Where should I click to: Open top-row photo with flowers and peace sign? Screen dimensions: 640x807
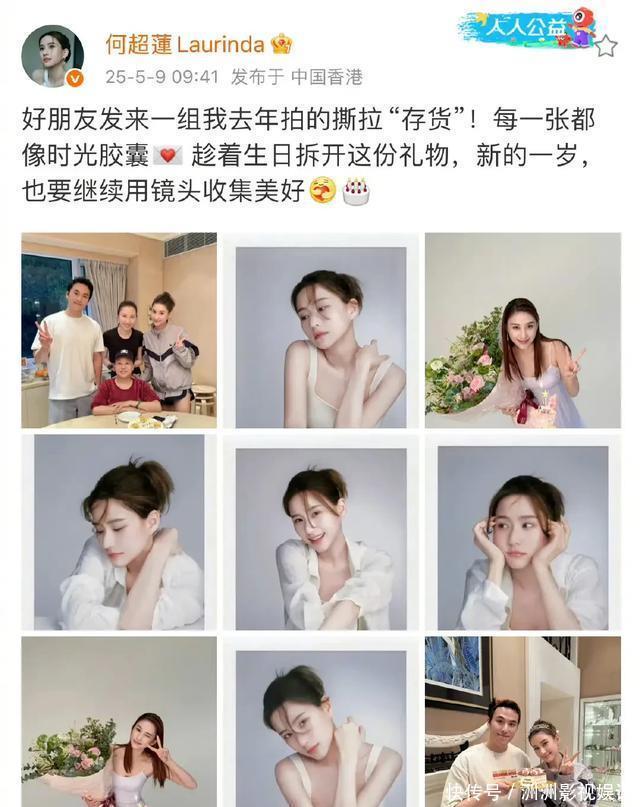[522, 331]
